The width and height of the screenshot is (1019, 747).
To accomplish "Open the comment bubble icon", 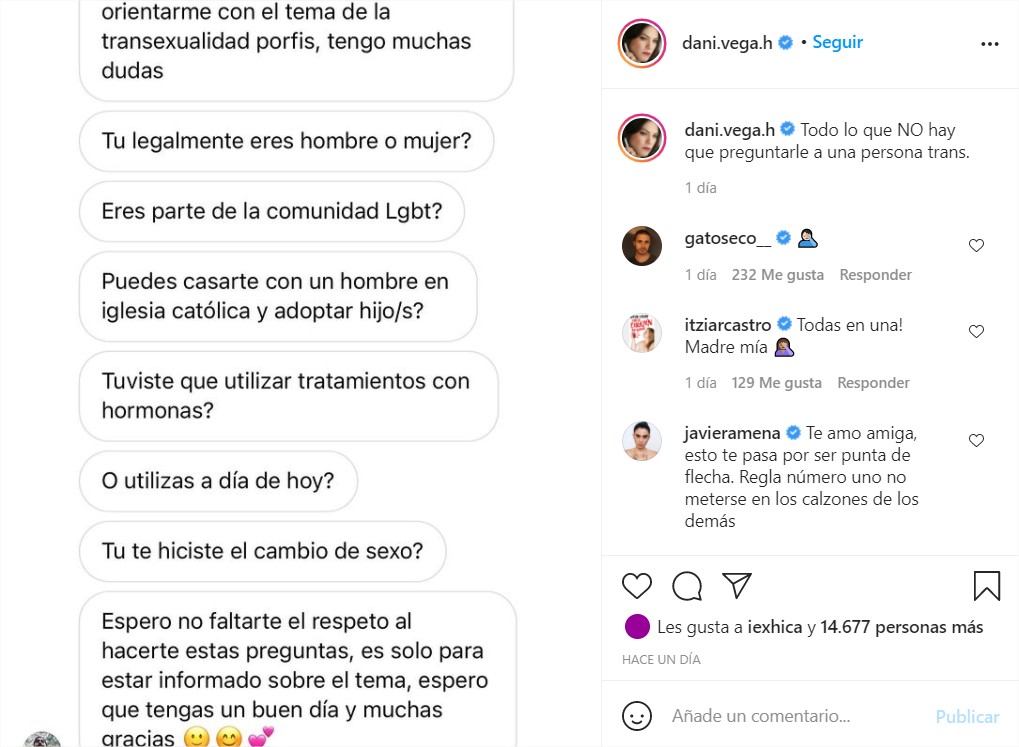I will (x=687, y=585).
